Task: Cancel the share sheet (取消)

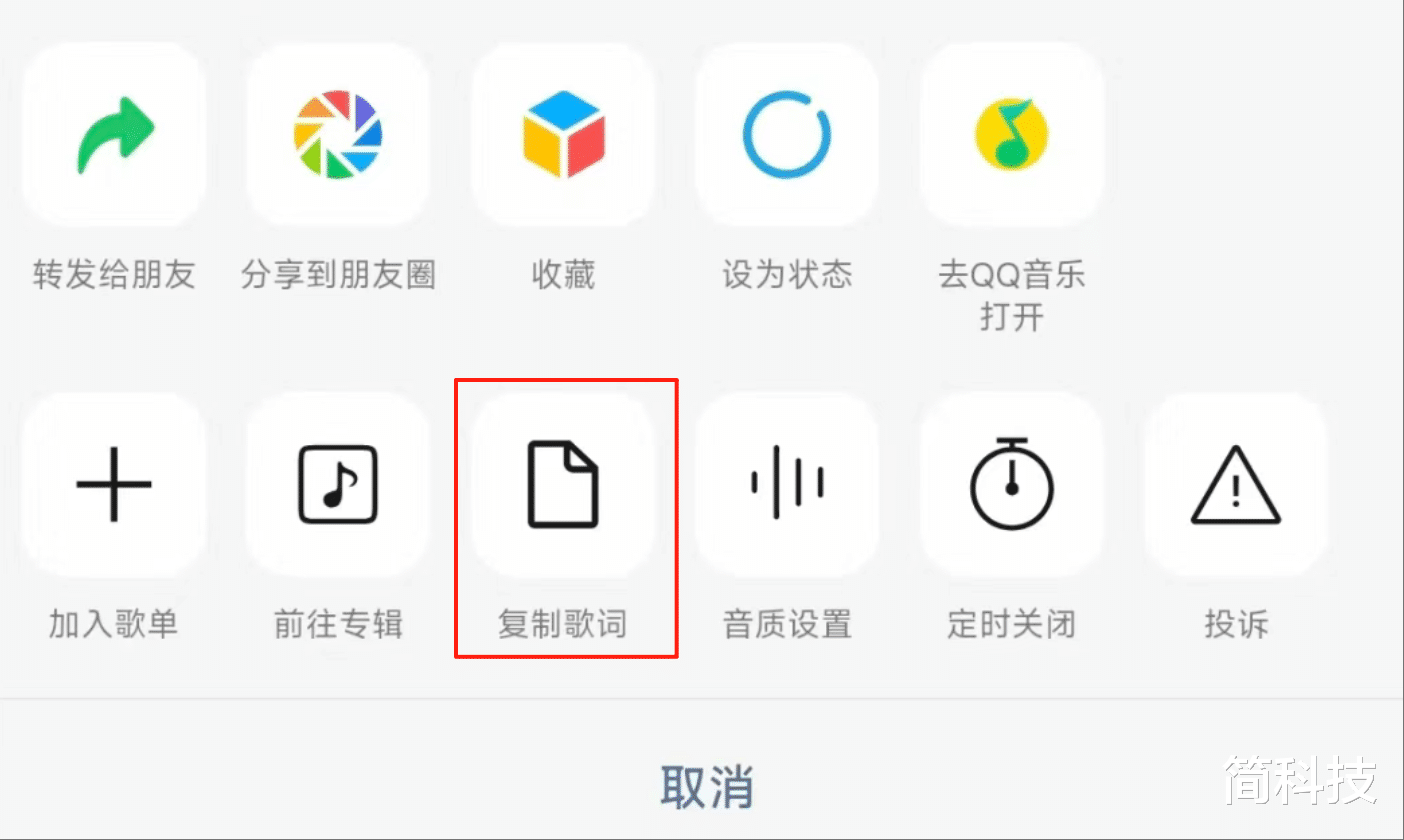Action: [x=706, y=786]
